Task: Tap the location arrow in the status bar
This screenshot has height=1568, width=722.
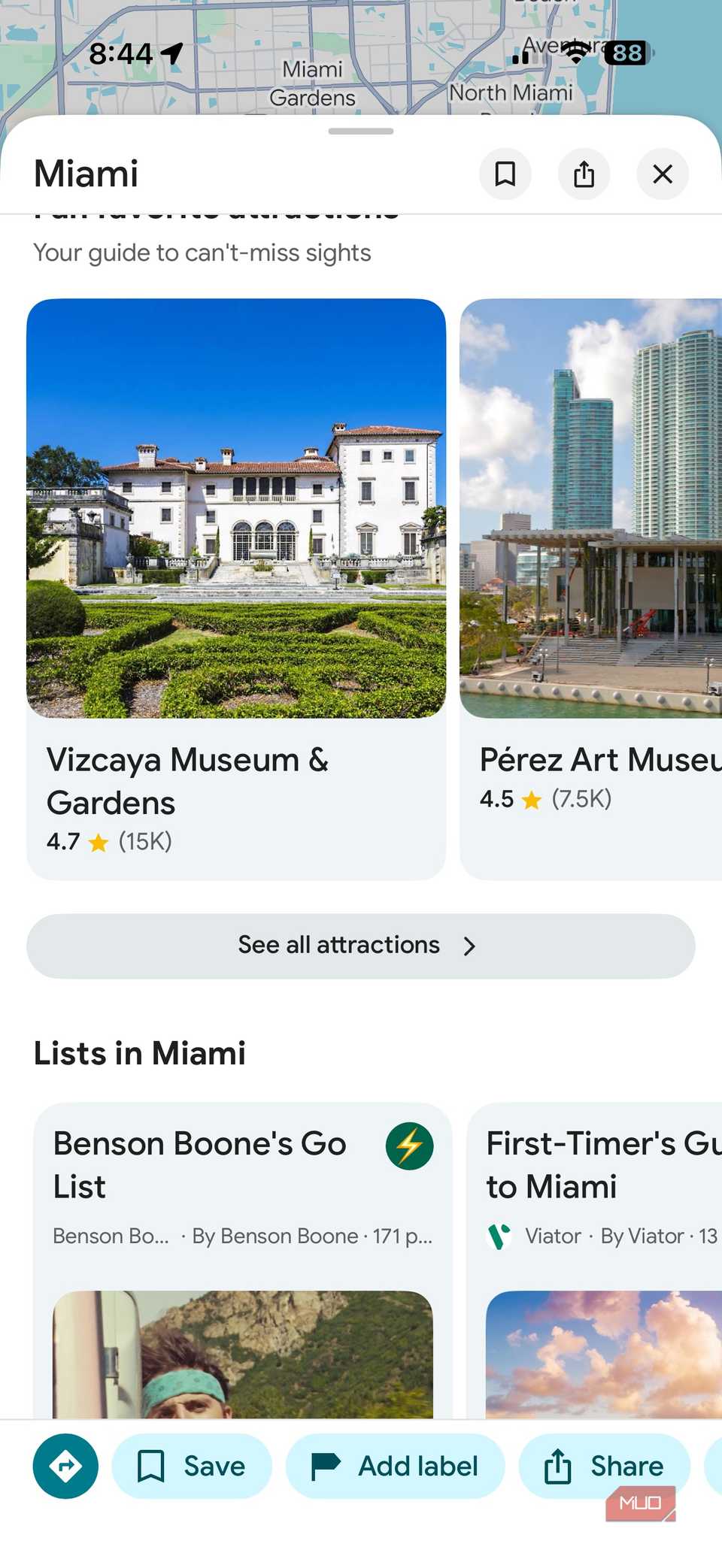Action: [x=171, y=53]
